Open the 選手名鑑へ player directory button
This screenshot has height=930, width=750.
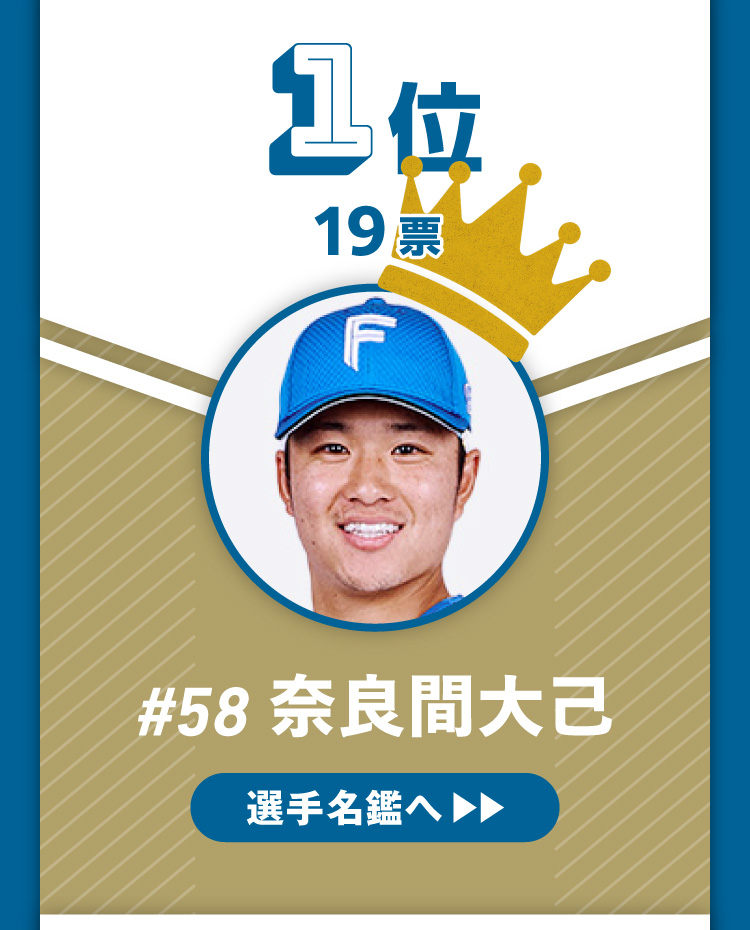(374, 807)
